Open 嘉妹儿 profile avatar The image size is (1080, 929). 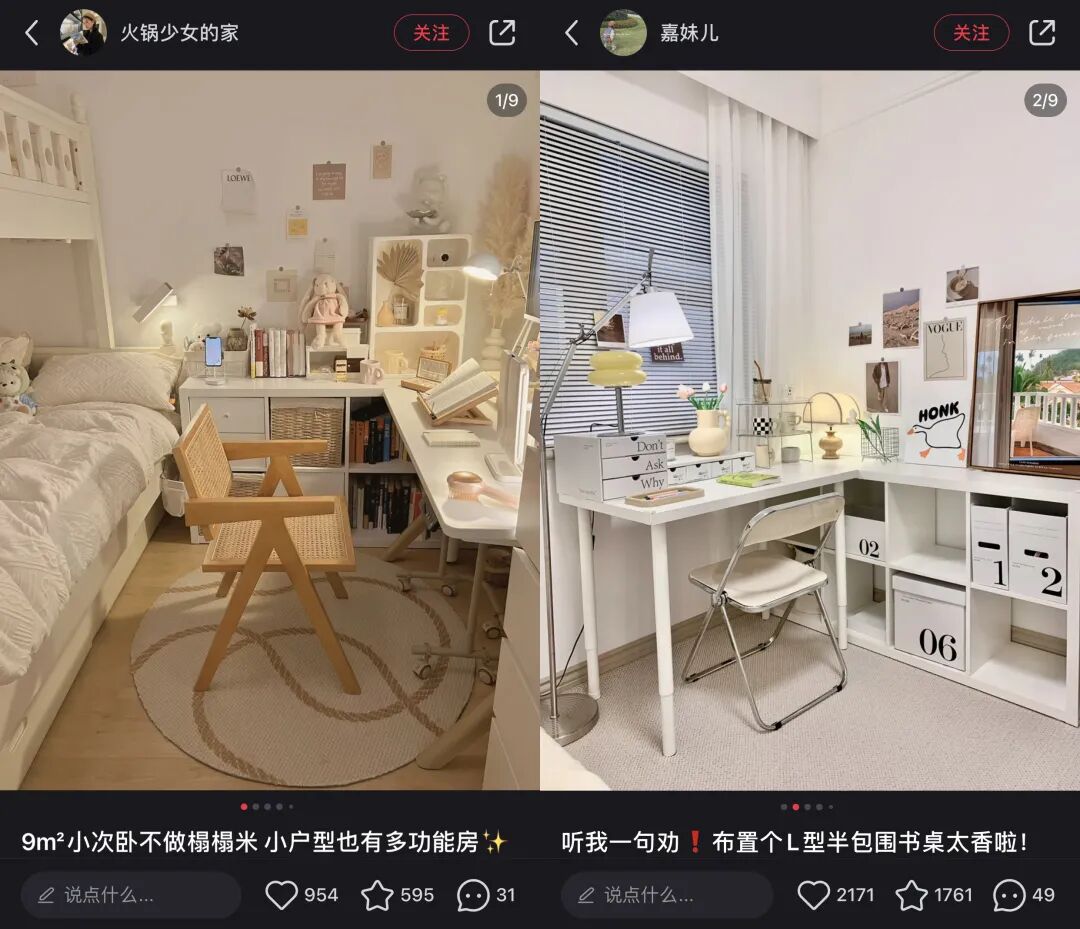click(x=623, y=33)
